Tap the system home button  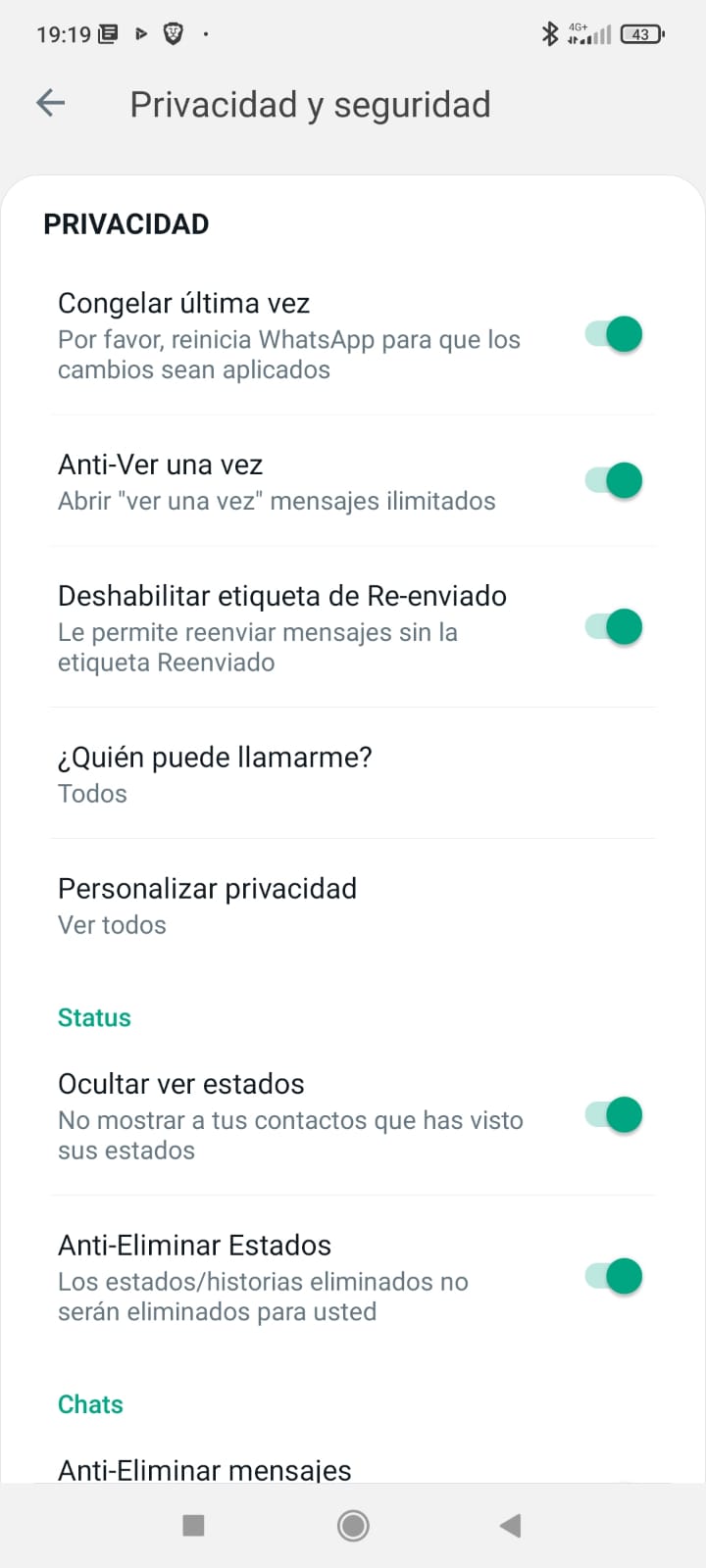pos(353,1525)
